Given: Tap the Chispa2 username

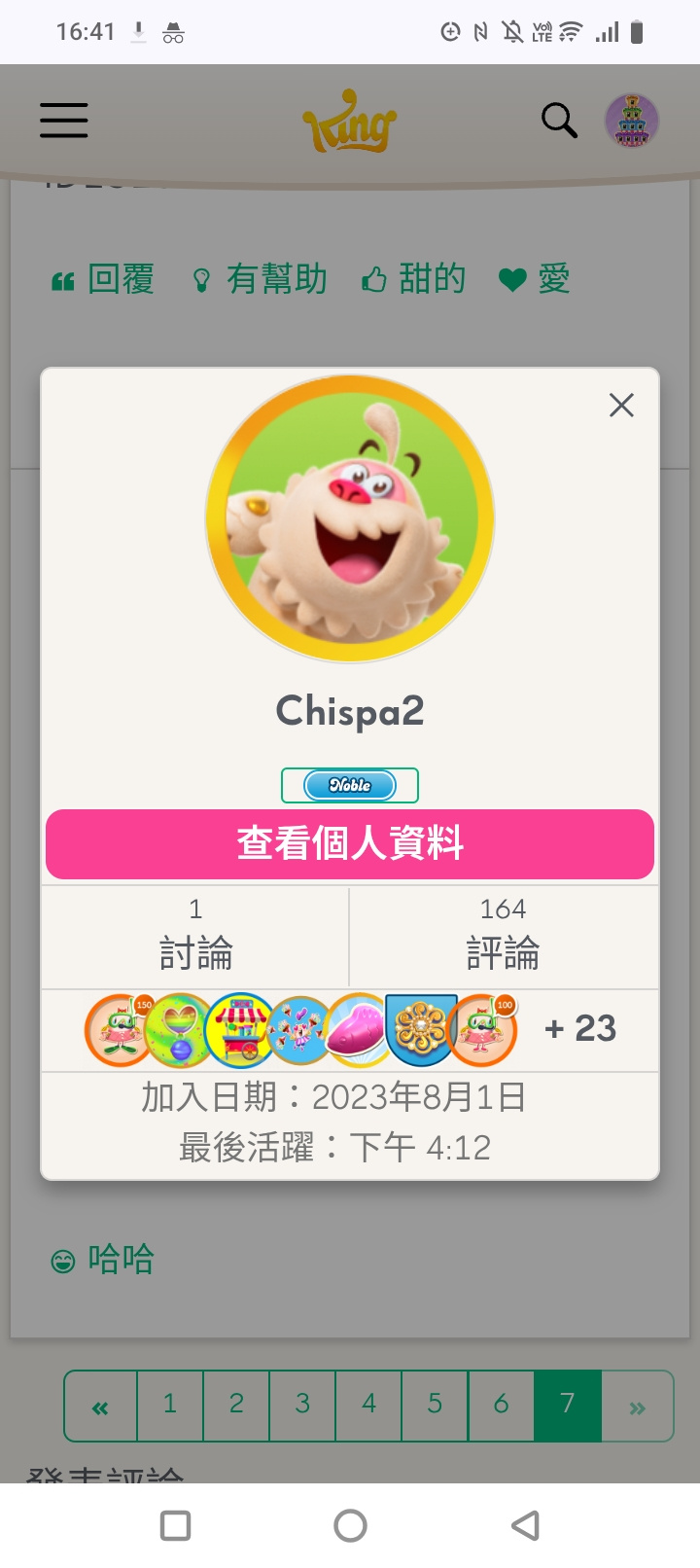Looking at the screenshot, I should [x=350, y=711].
